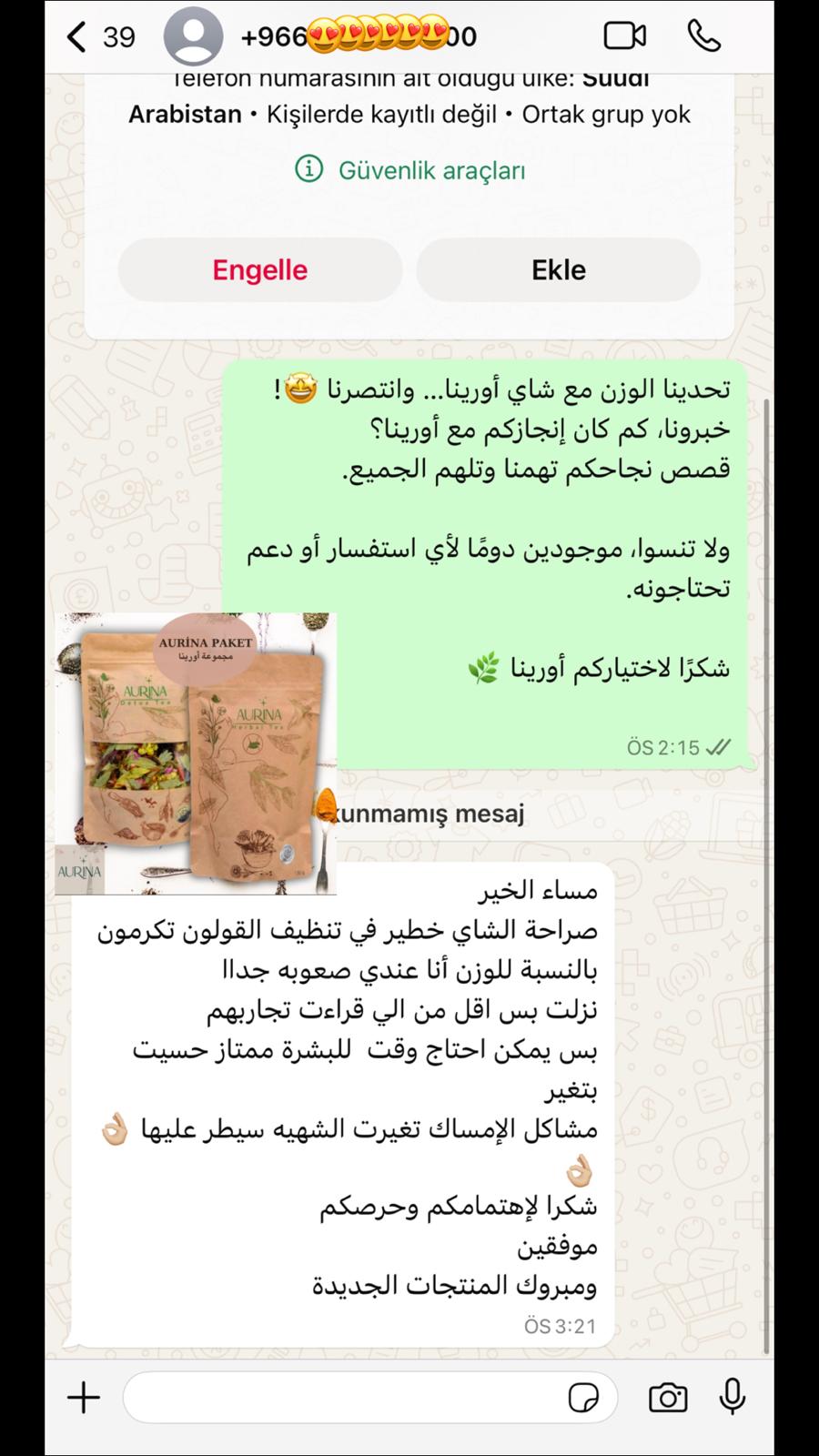Block this number with Engelle

pyautogui.click(x=259, y=269)
